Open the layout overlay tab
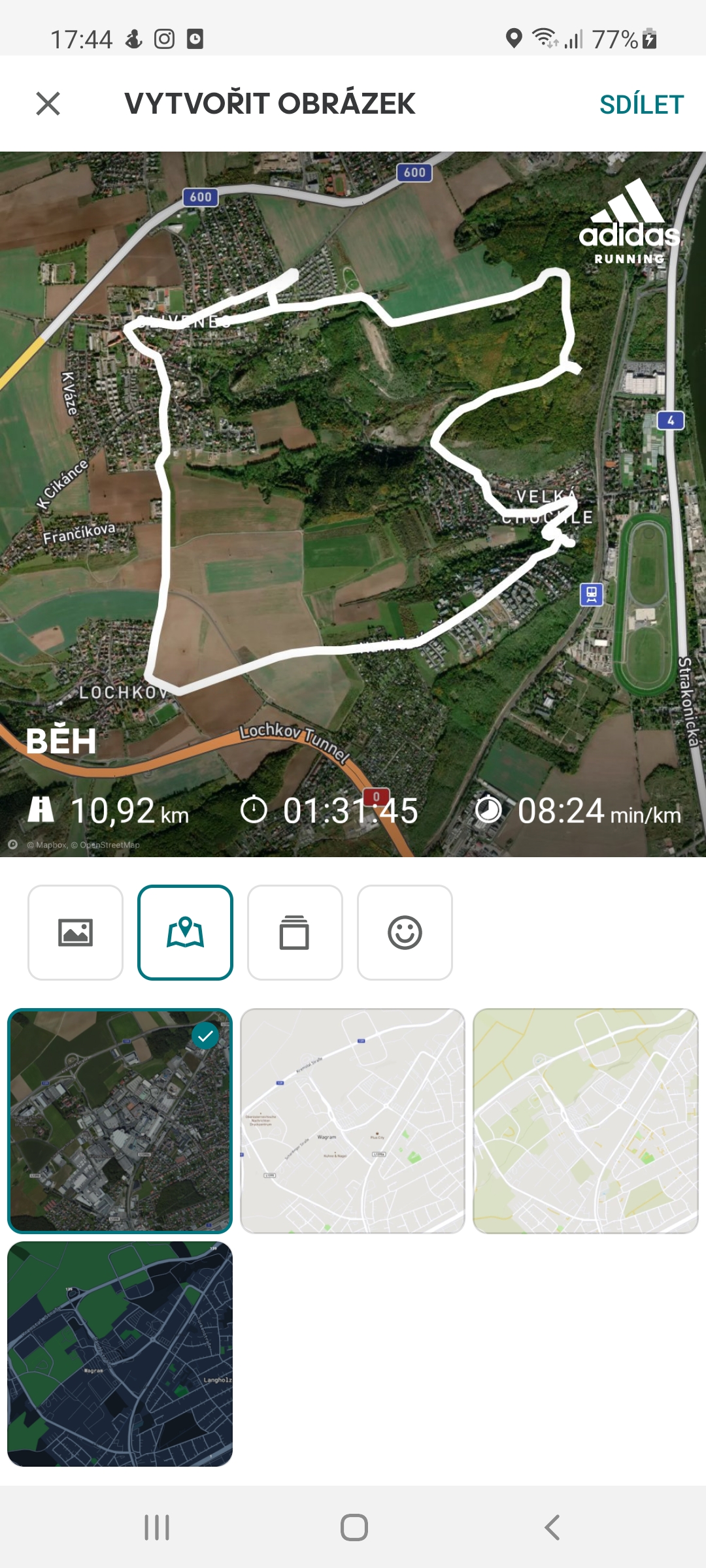The image size is (706, 1568). [x=295, y=932]
